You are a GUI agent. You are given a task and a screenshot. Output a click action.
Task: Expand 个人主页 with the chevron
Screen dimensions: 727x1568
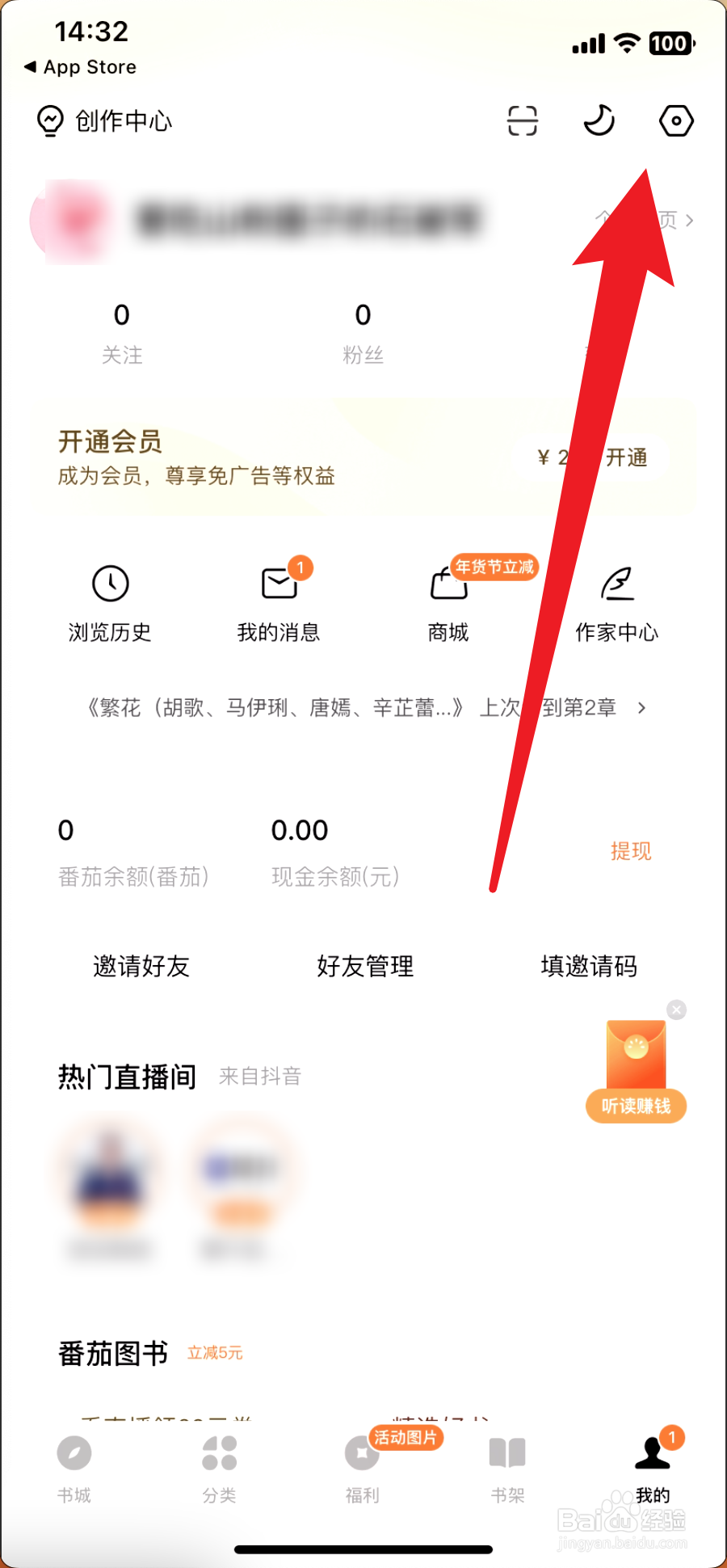691,220
